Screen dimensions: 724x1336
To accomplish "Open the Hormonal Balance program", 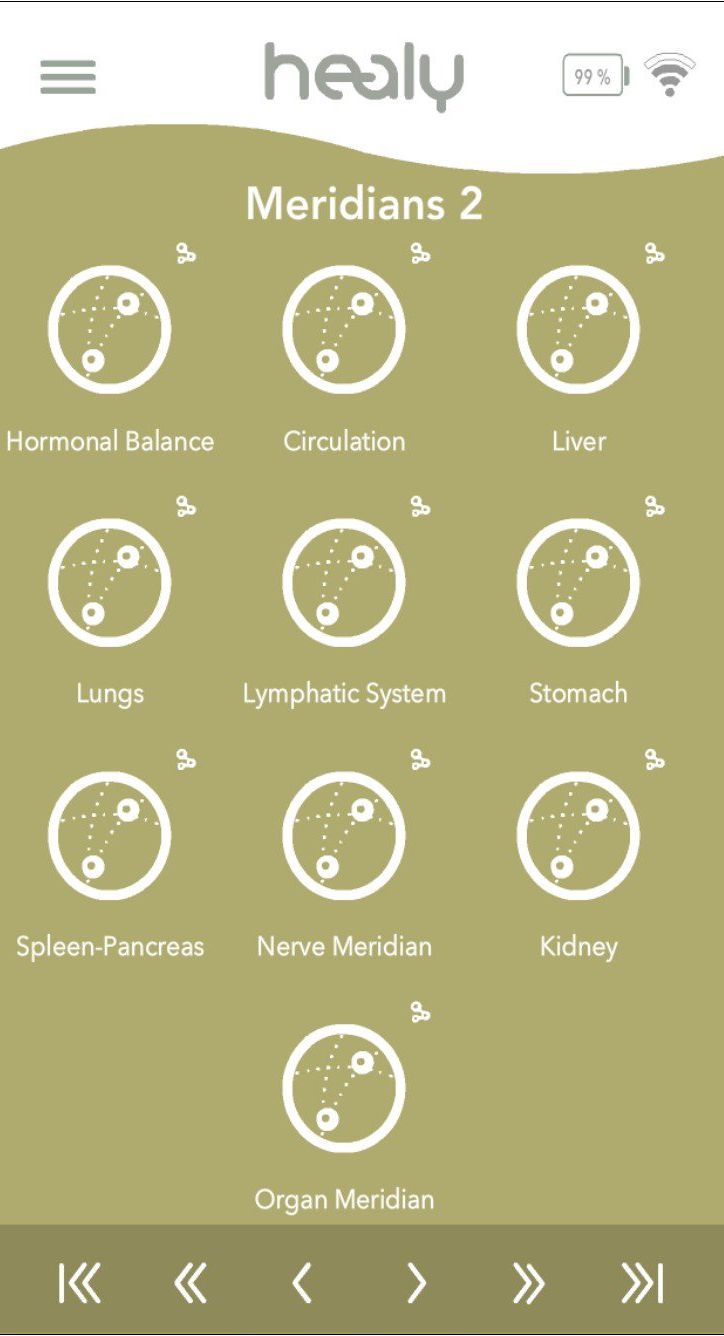I will coord(109,329).
